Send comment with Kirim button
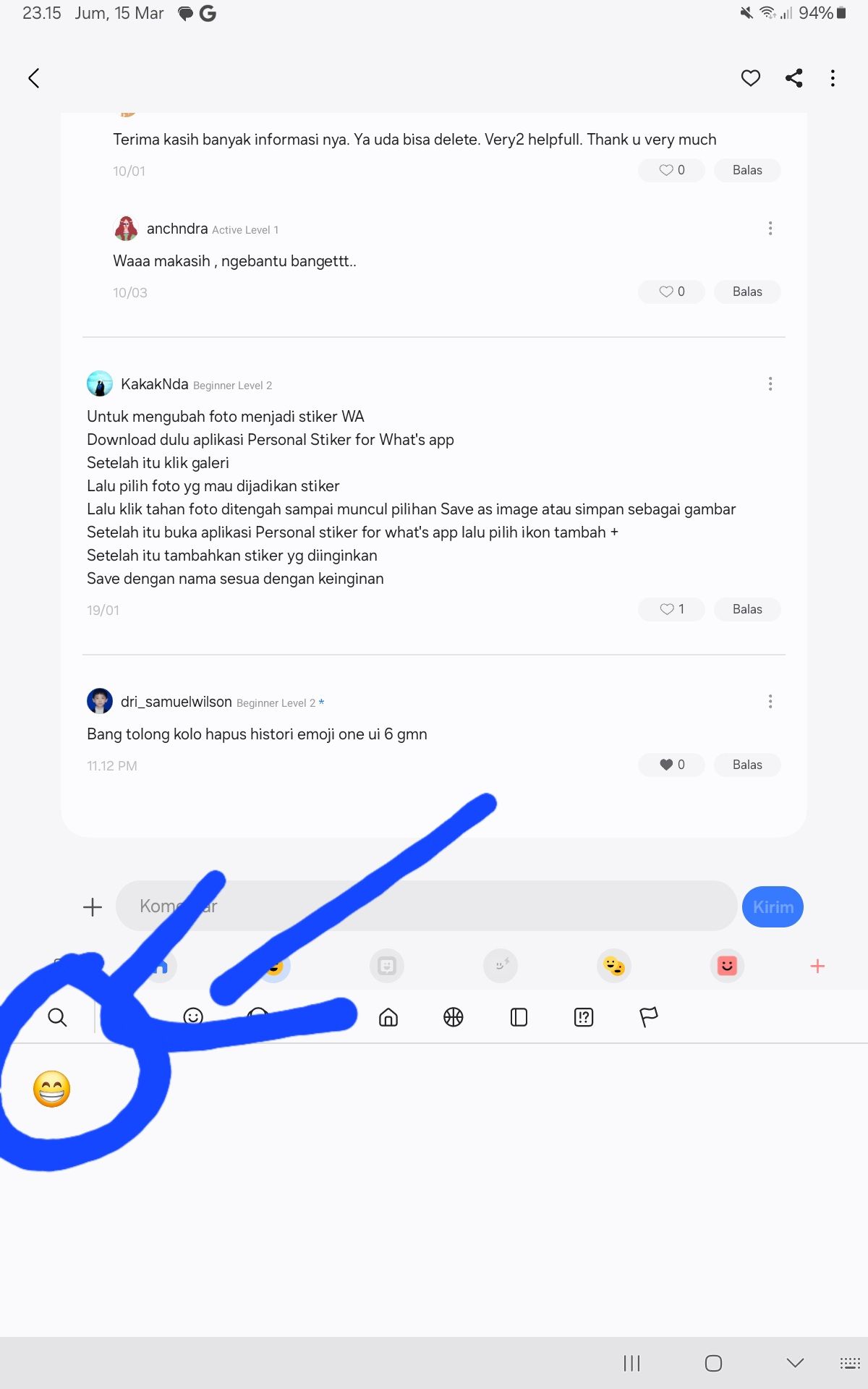 773,907
